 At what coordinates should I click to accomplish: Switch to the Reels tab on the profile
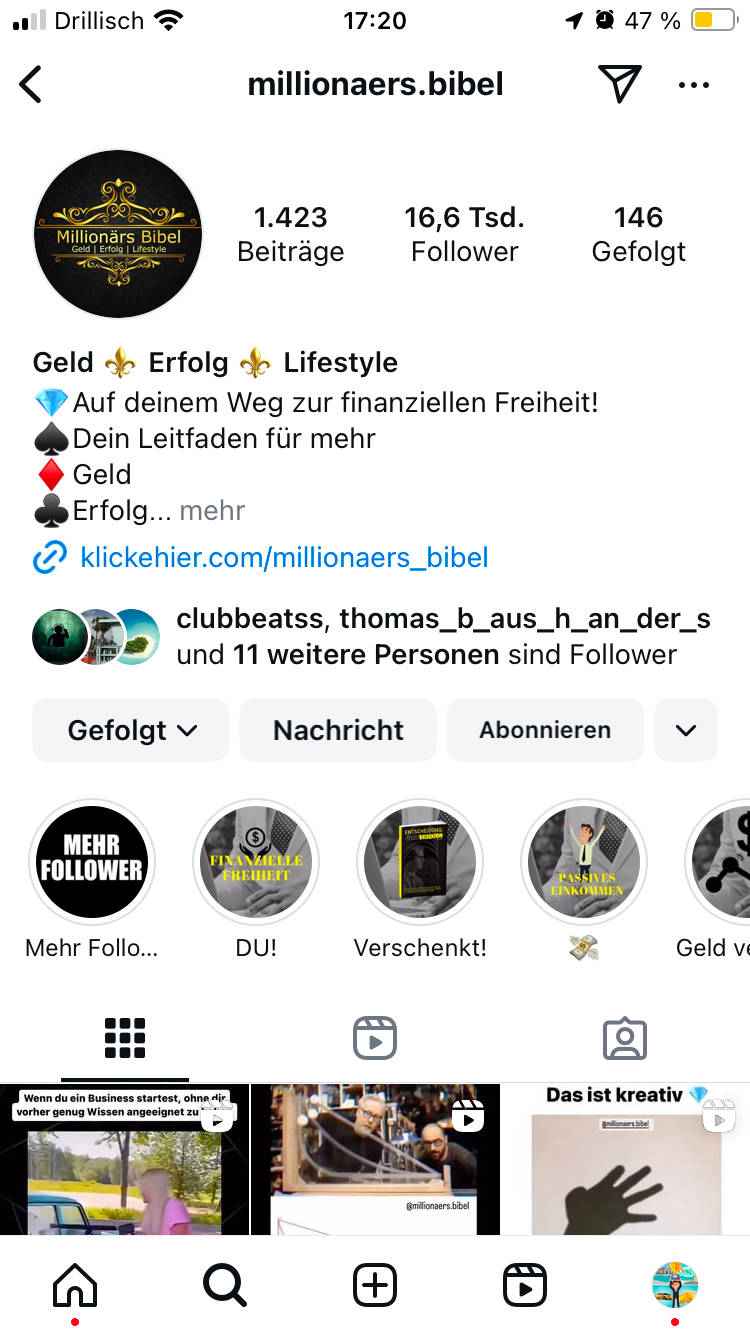375,1039
